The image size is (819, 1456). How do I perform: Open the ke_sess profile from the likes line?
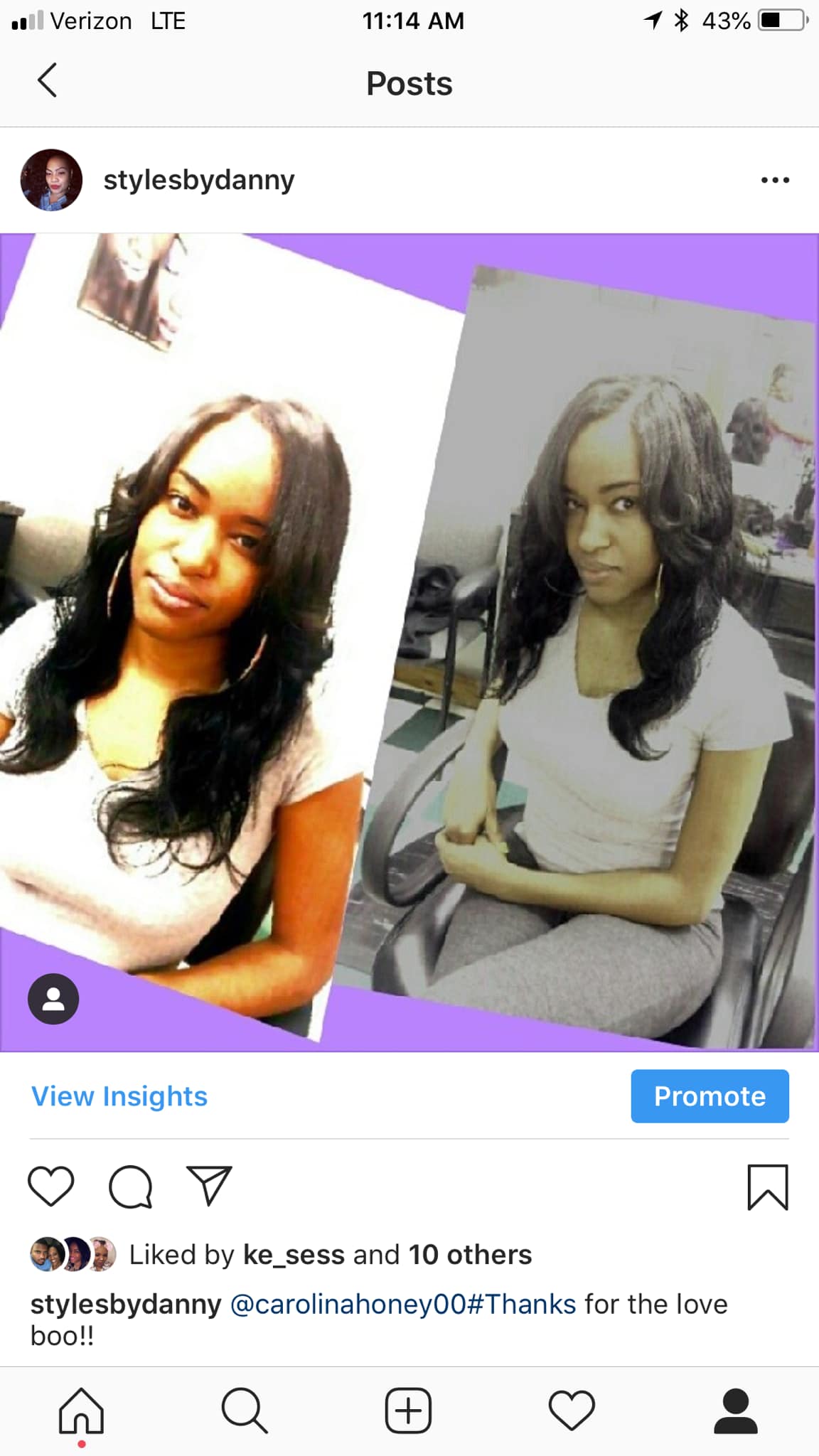pos(294,1255)
